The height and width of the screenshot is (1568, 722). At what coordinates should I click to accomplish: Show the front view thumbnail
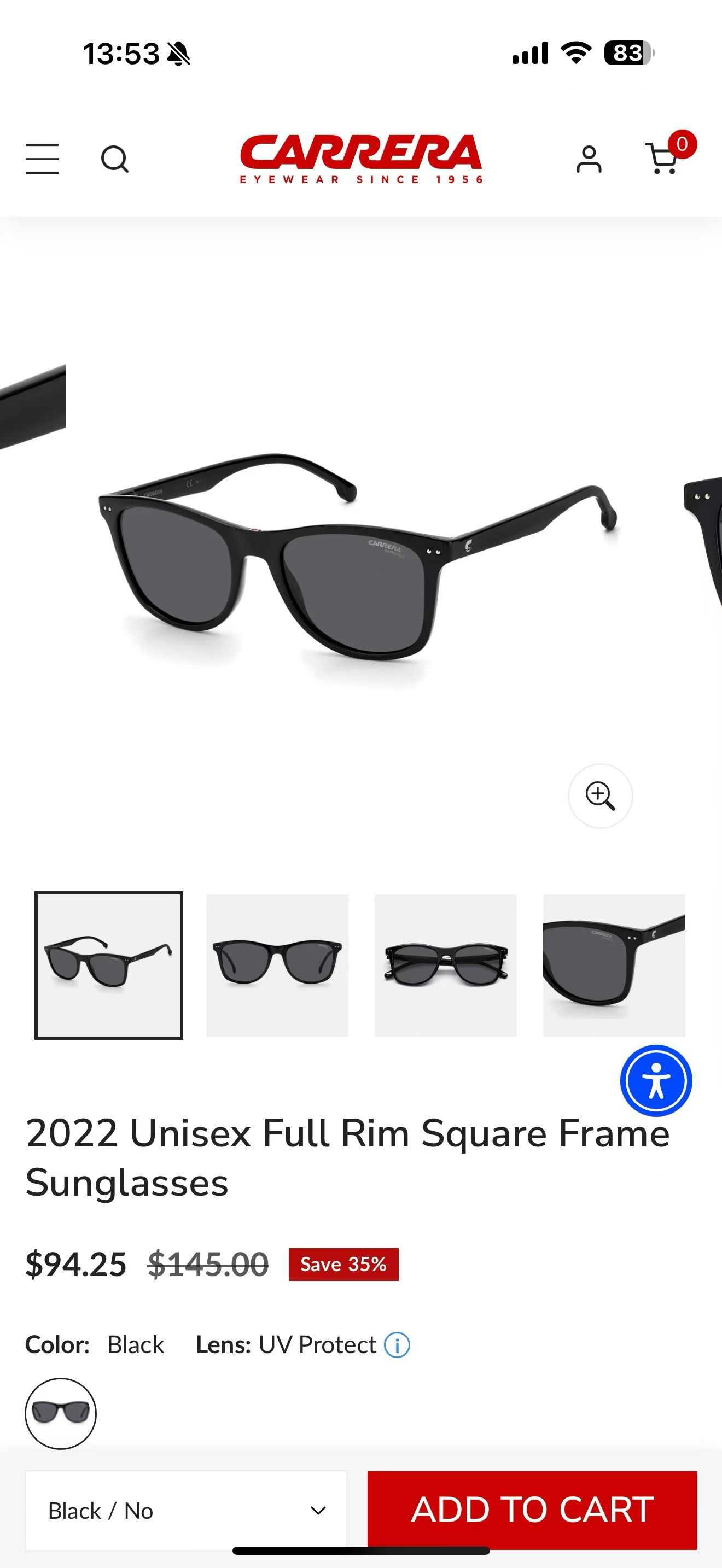point(277,965)
